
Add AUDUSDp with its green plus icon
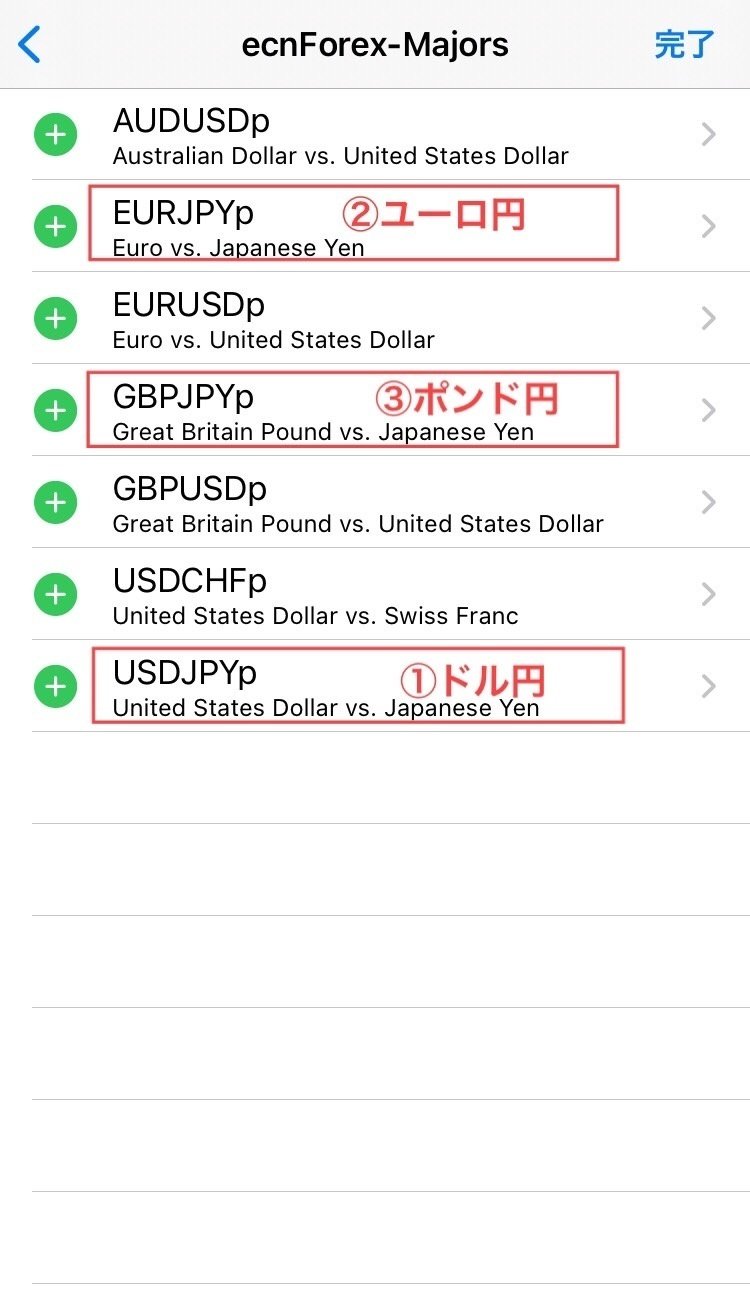pos(55,135)
